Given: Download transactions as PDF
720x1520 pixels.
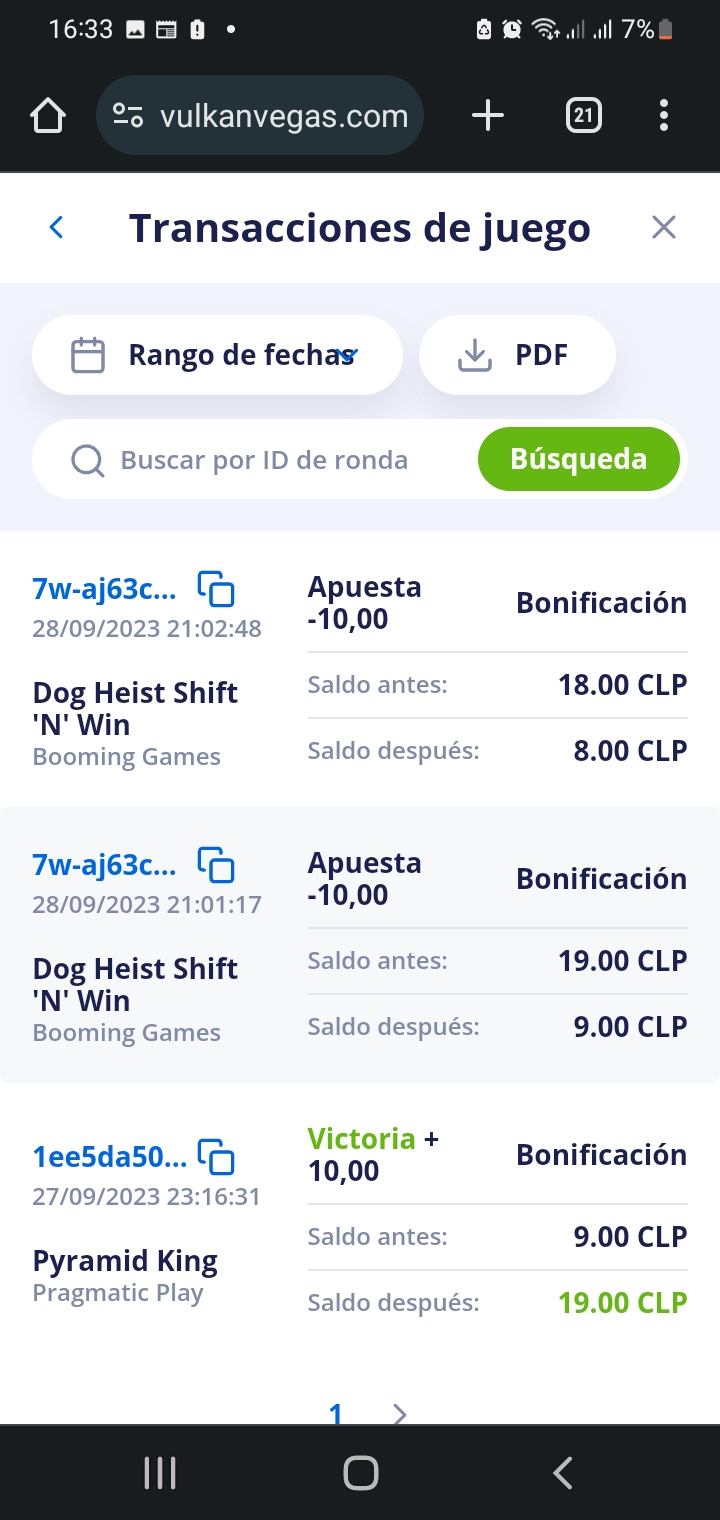Looking at the screenshot, I should click(517, 355).
